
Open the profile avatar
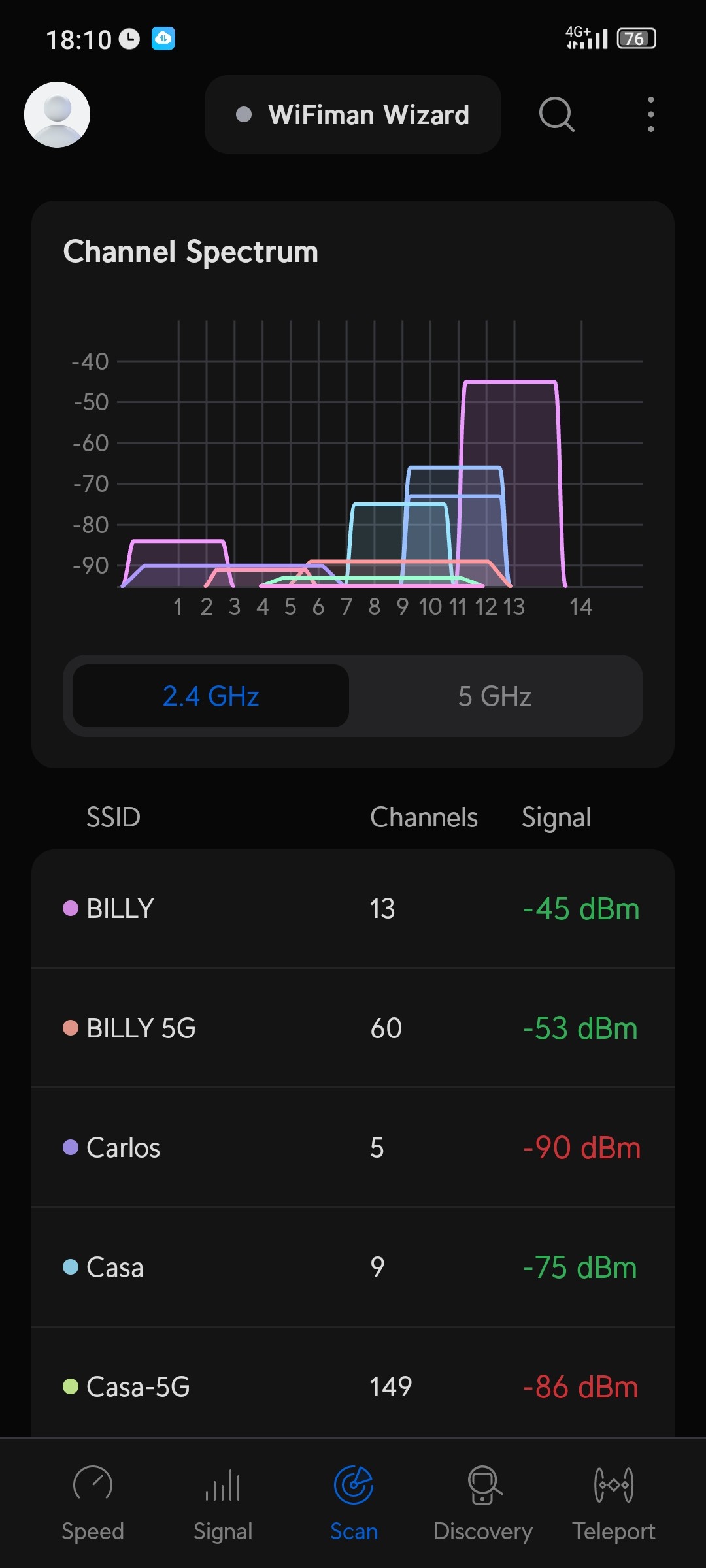pyautogui.click(x=57, y=114)
